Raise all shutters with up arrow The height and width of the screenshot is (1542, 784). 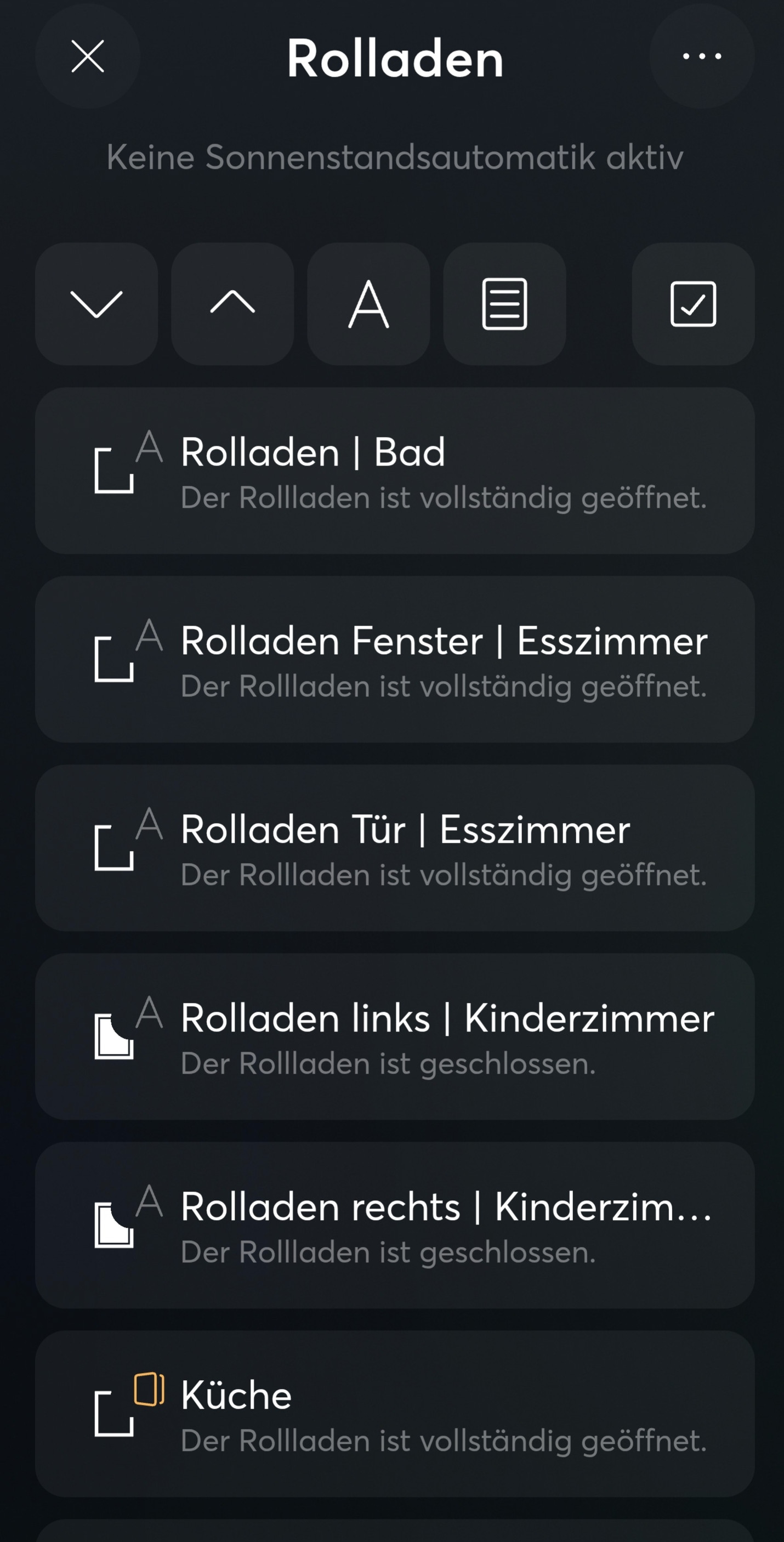coord(232,304)
